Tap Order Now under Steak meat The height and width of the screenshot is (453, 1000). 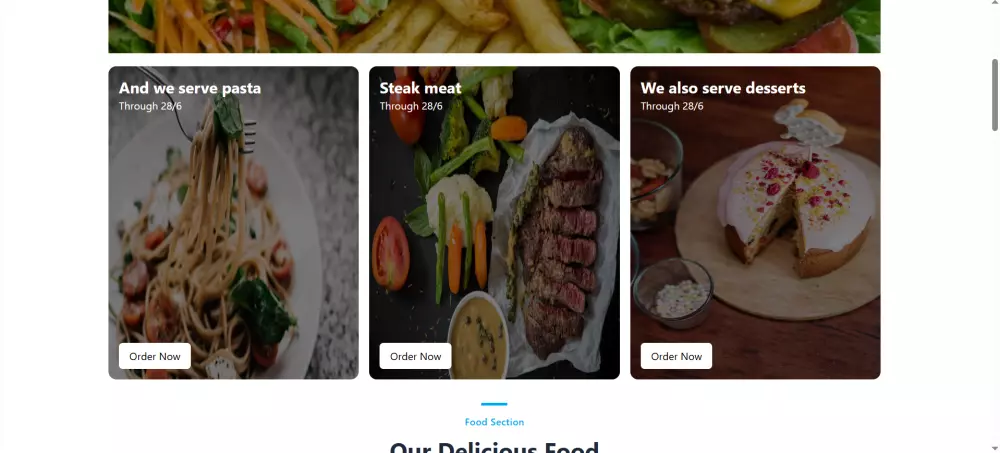click(415, 356)
